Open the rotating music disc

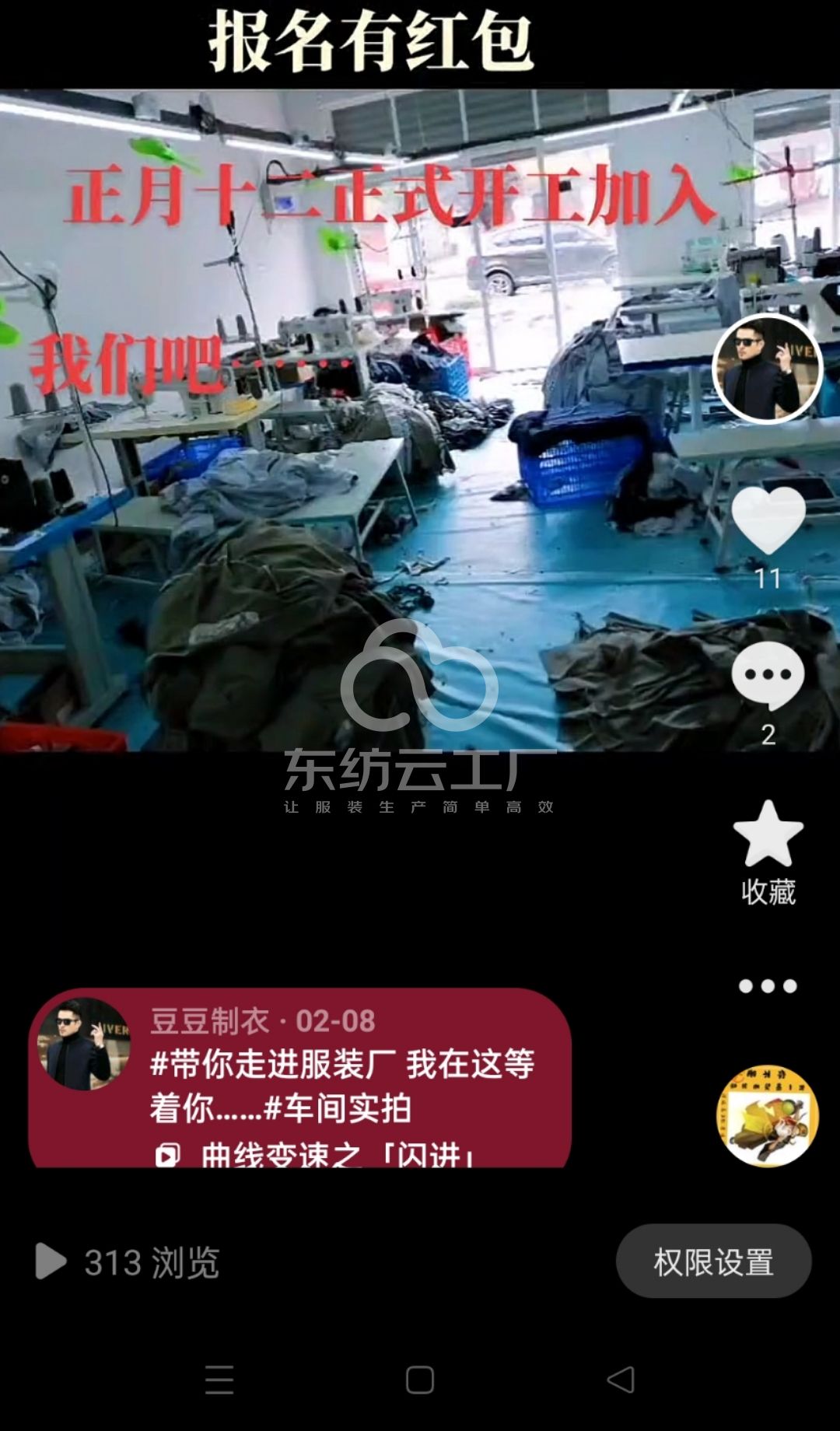pos(767,1116)
